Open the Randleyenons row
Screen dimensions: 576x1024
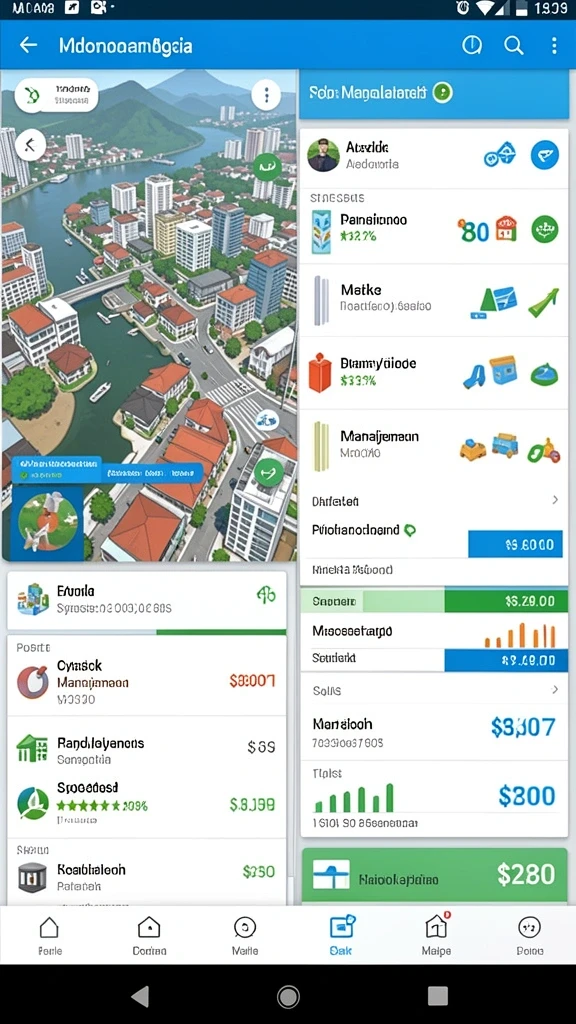(x=146, y=750)
